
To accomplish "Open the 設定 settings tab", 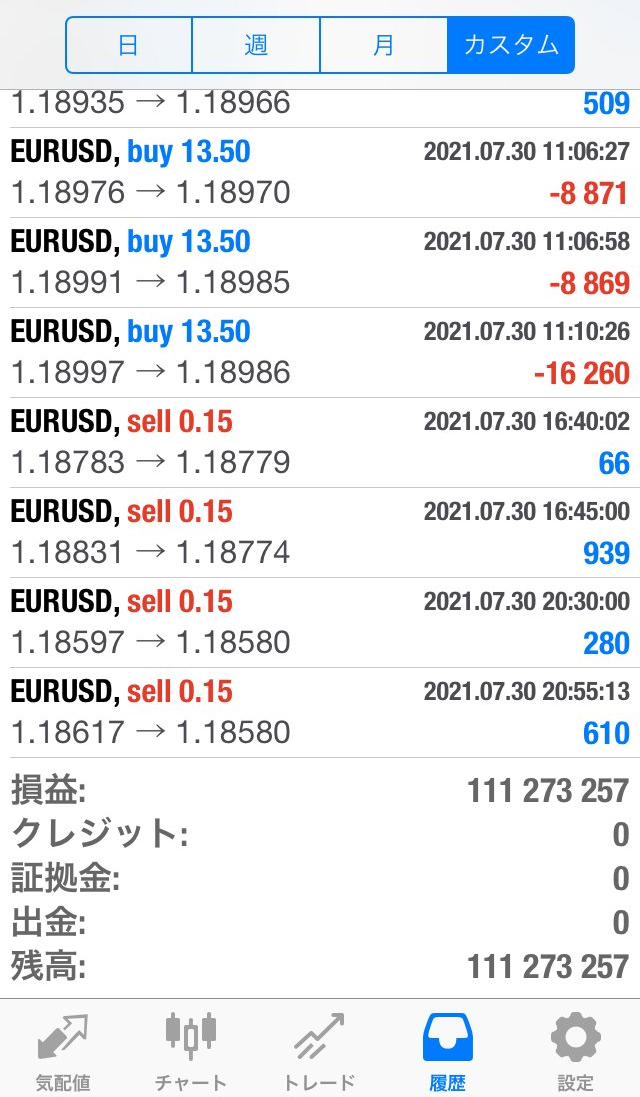I will coord(575,1050).
